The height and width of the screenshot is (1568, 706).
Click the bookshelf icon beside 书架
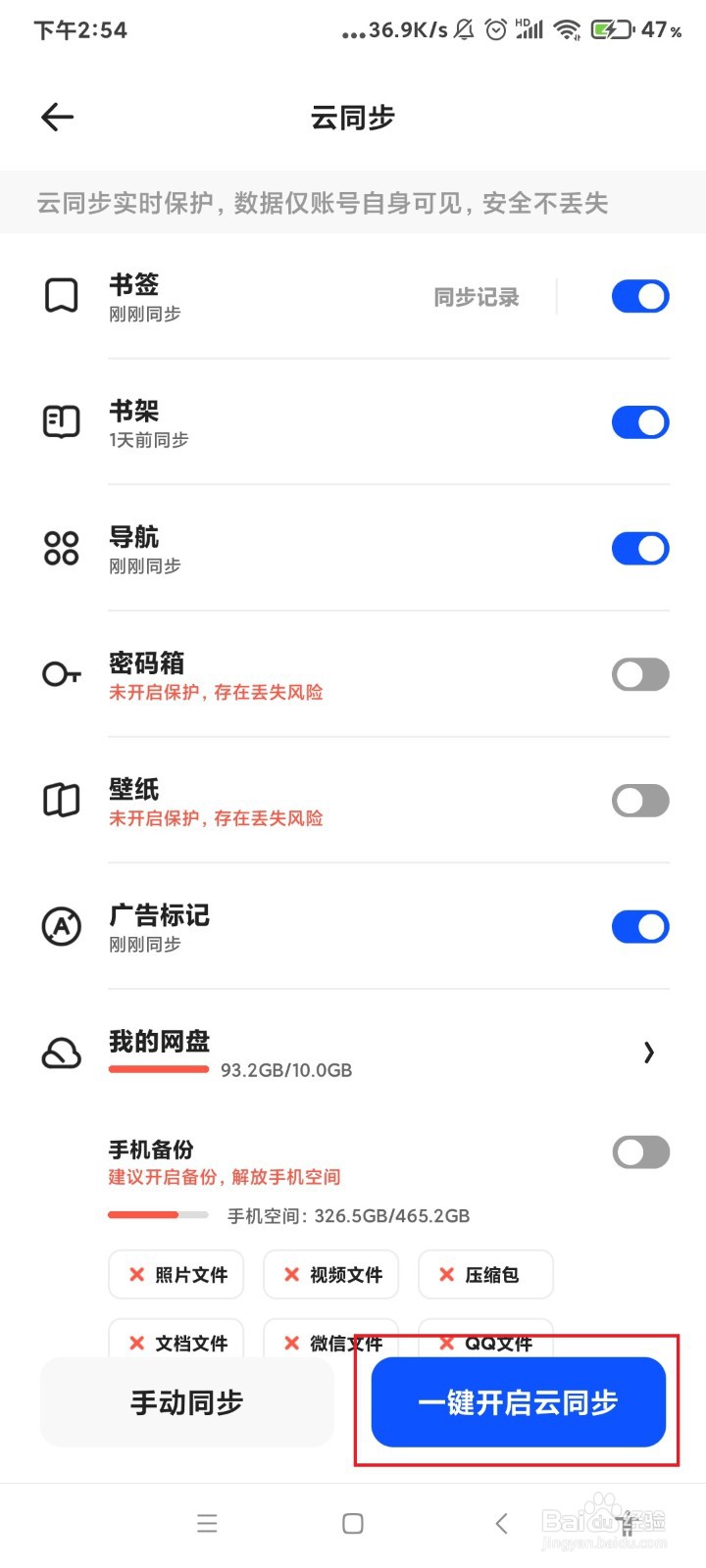point(61,421)
